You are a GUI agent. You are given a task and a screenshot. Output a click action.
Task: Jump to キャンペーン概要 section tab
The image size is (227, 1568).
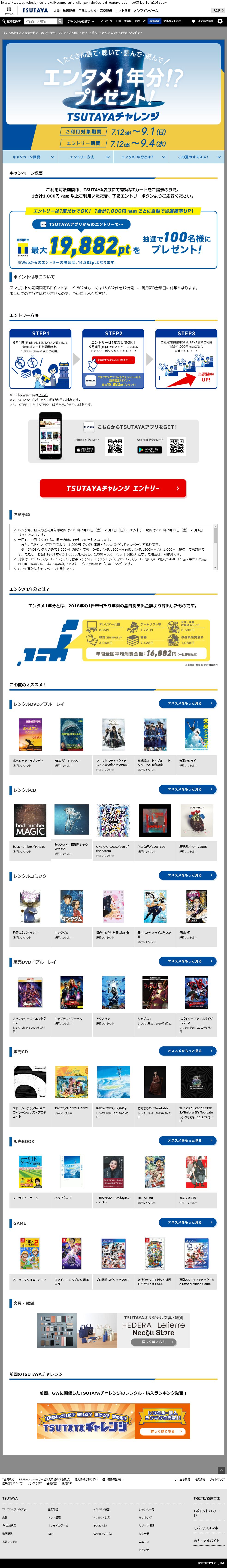(30, 157)
